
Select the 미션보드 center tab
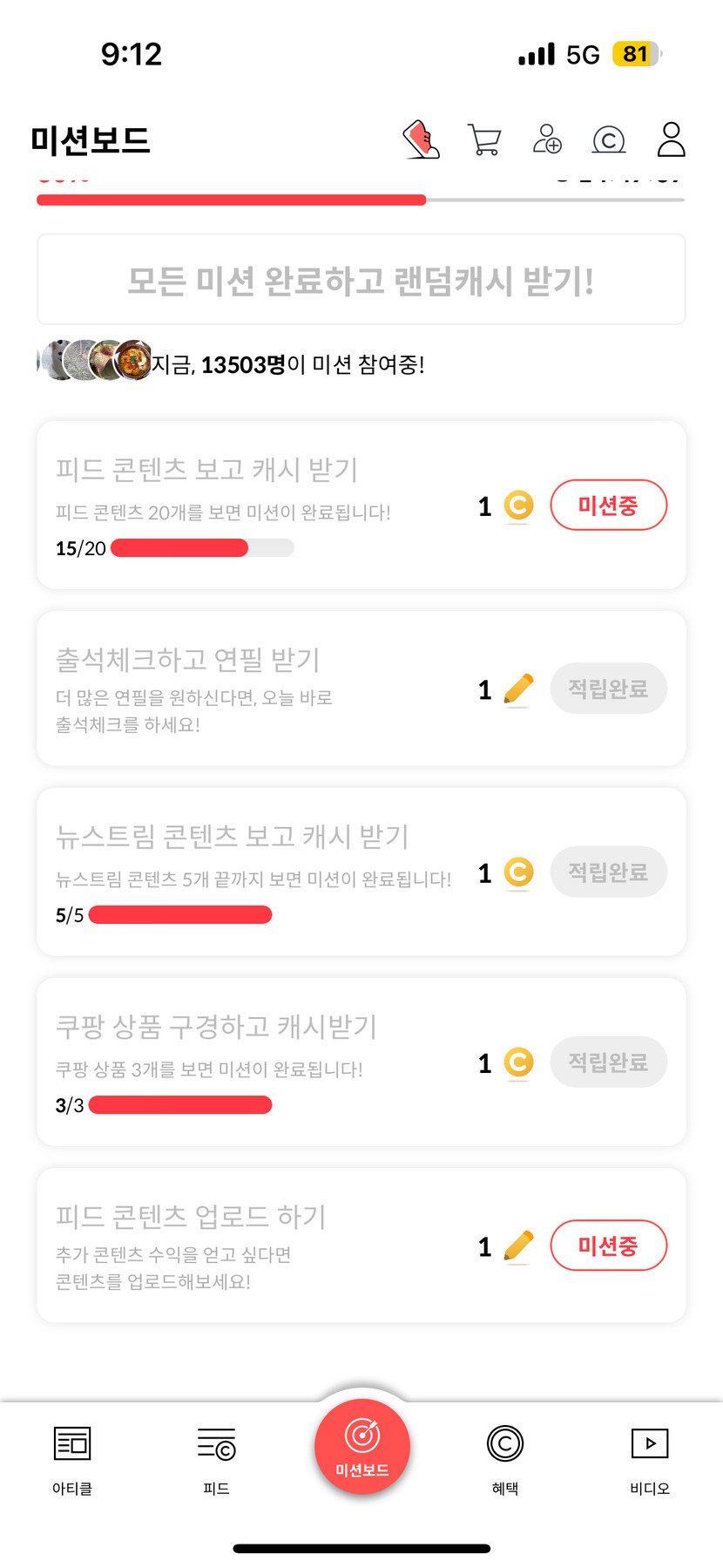pos(361,1445)
